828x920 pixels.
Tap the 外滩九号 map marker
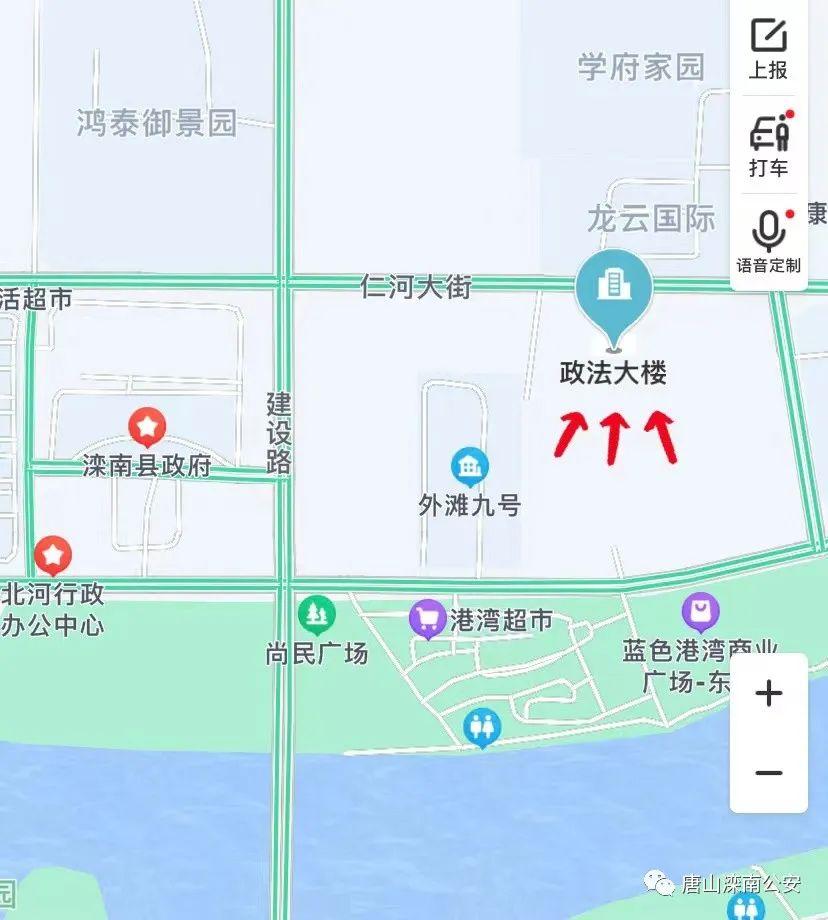coord(469,466)
